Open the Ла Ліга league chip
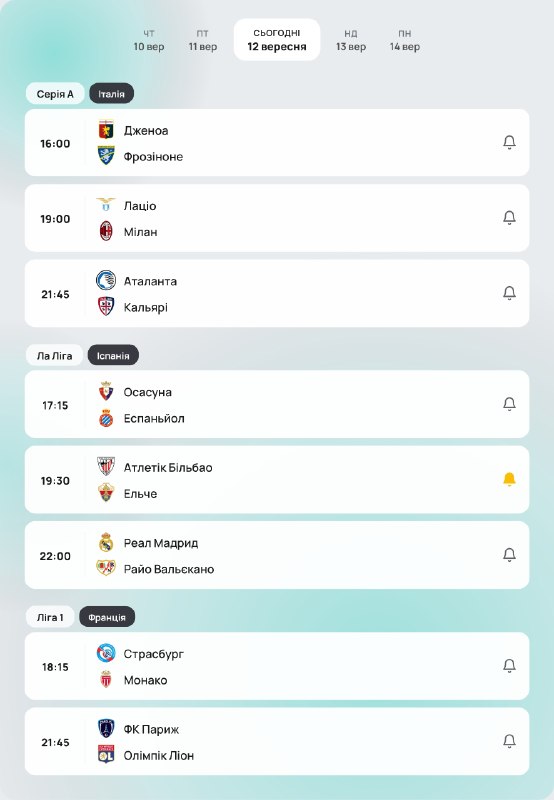 [55, 356]
